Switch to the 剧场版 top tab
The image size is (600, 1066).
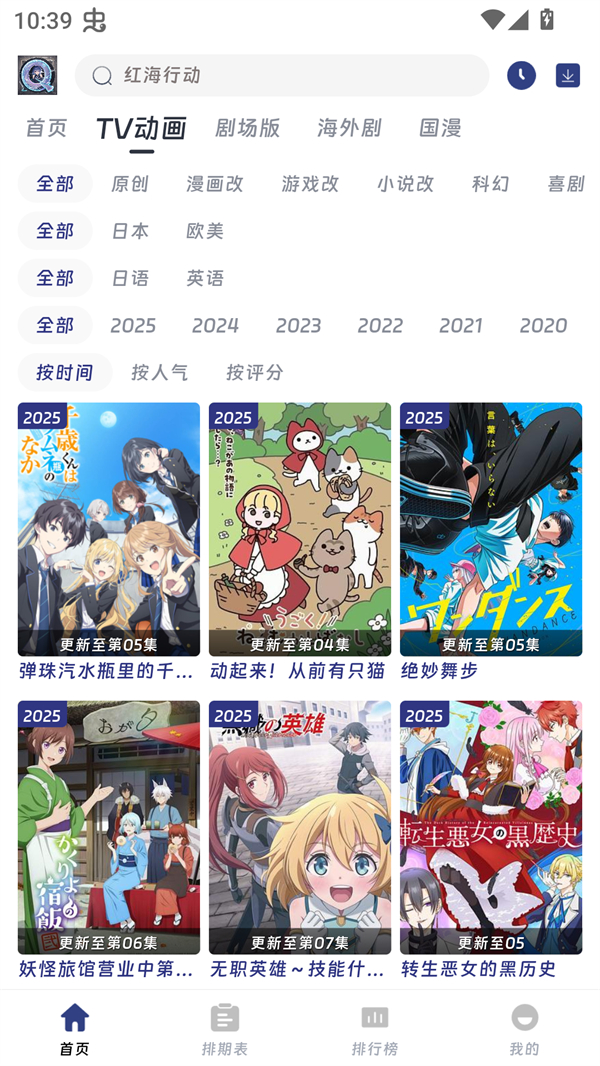248,128
